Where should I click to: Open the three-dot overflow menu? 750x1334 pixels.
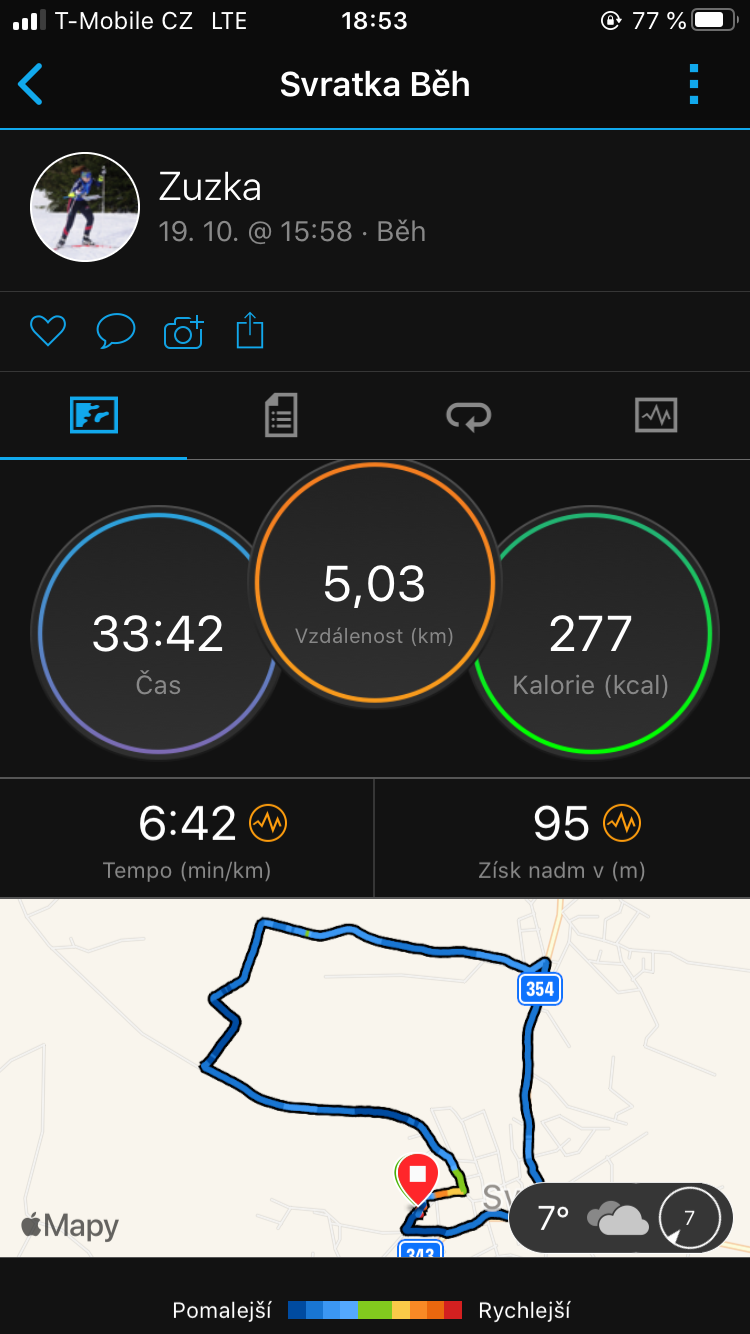tap(694, 85)
